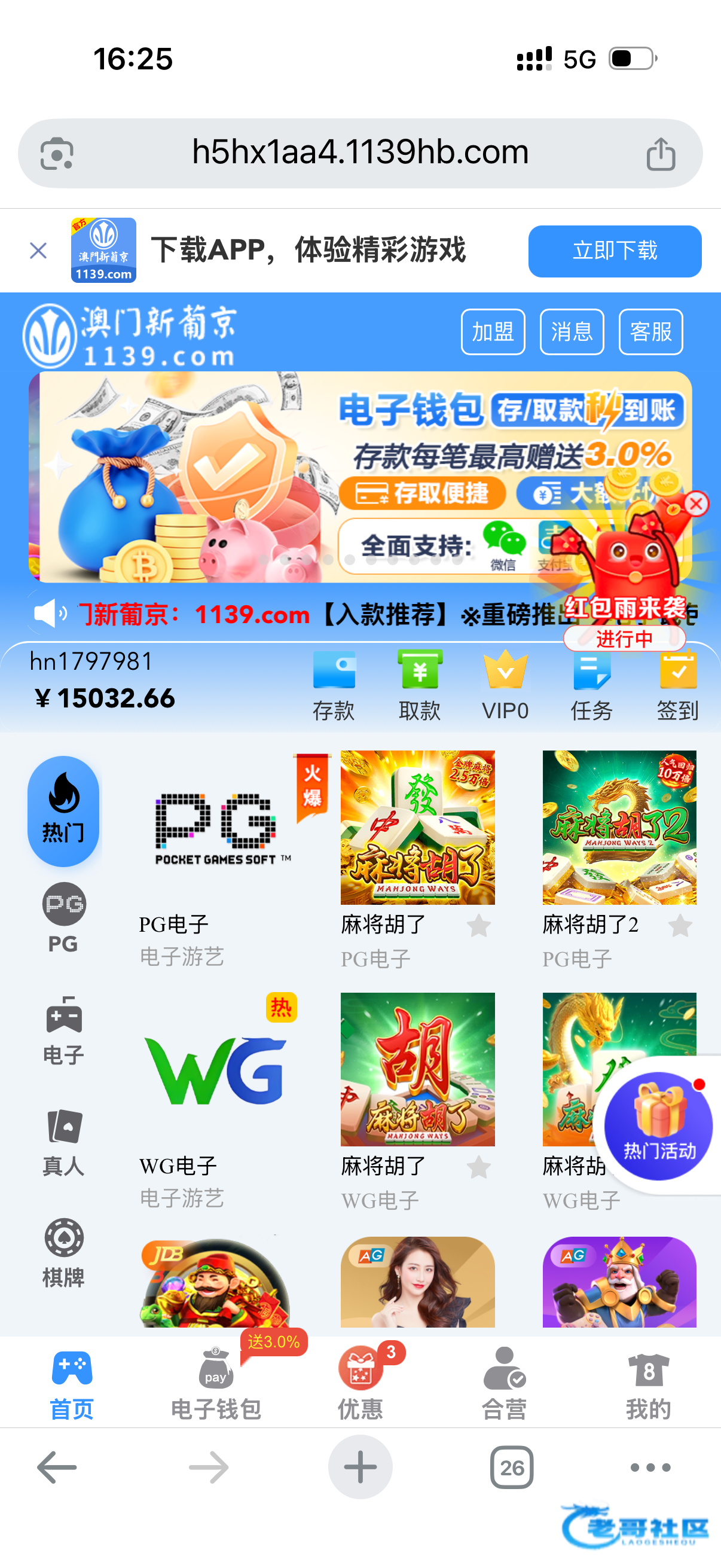Switch to the 我的 tab
The image size is (721, 1568).
648,1383
